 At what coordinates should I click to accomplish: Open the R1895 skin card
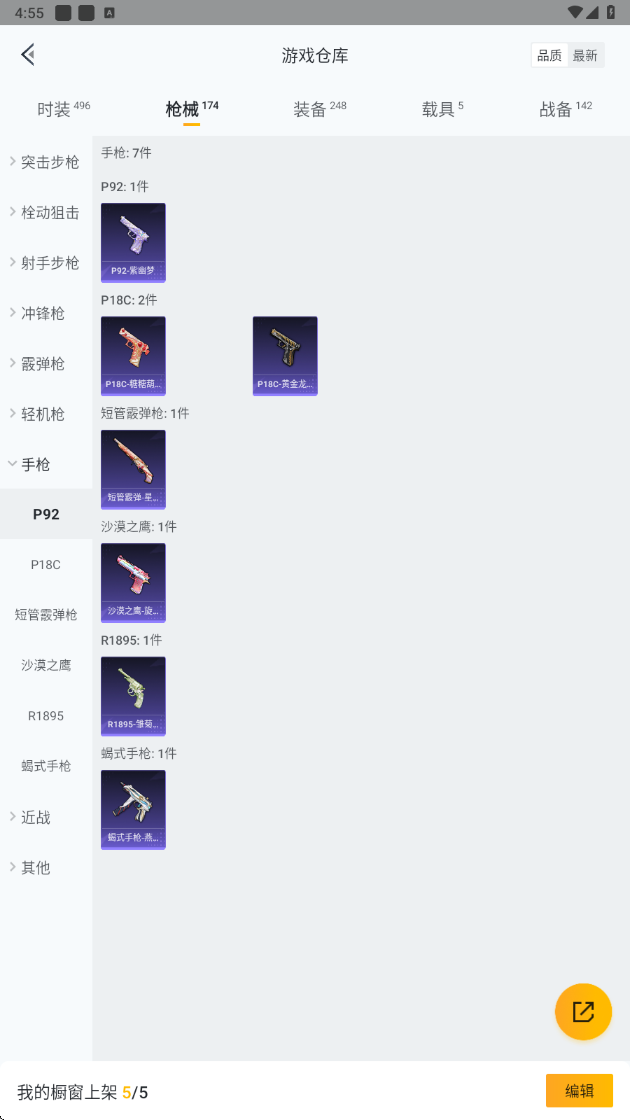tap(133, 696)
